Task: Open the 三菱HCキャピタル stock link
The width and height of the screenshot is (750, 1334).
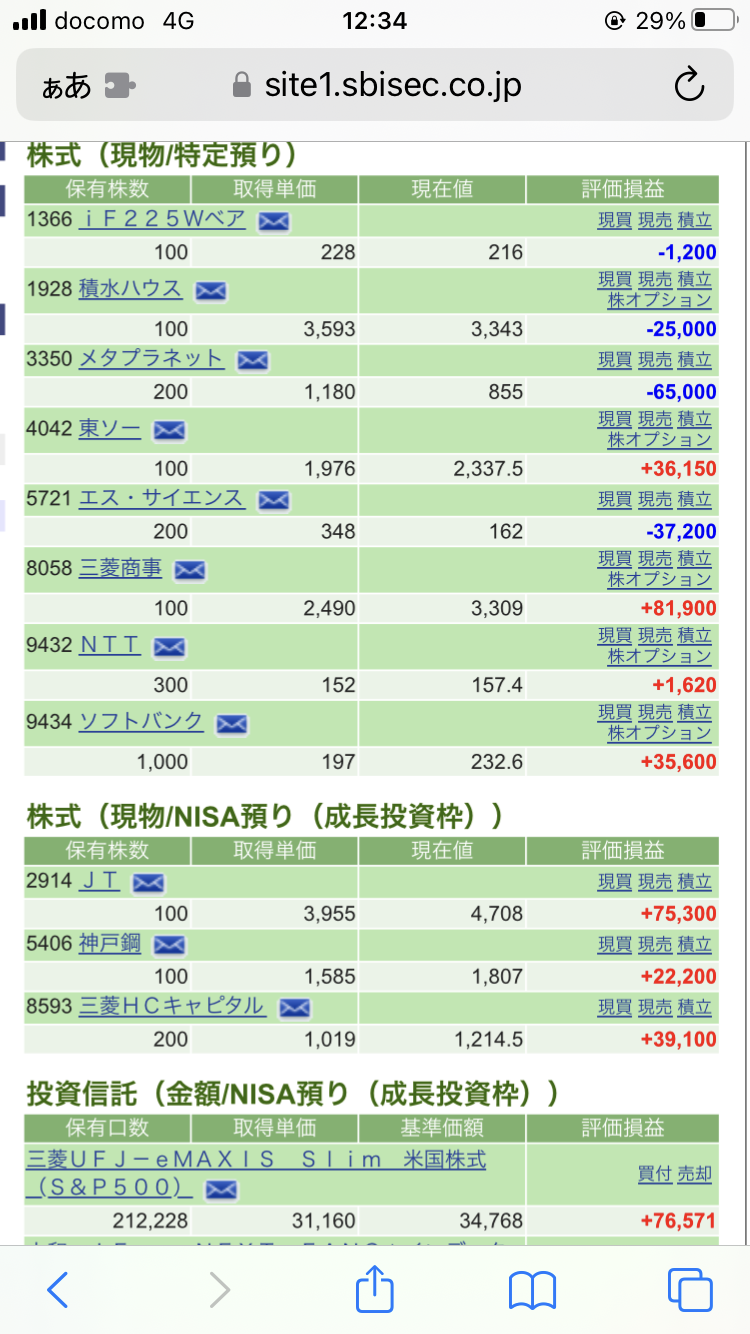Action: pos(172,1006)
